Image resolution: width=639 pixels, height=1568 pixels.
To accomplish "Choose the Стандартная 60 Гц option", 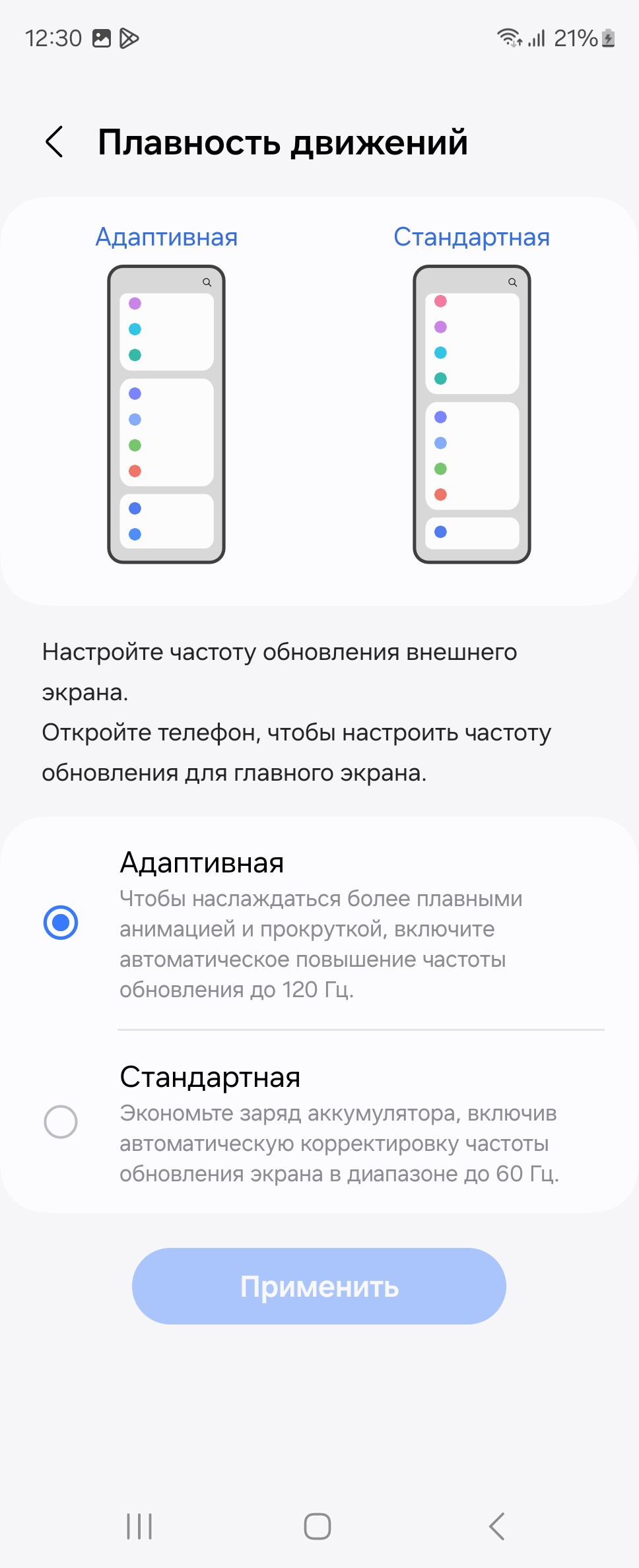I will coord(61,1122).
